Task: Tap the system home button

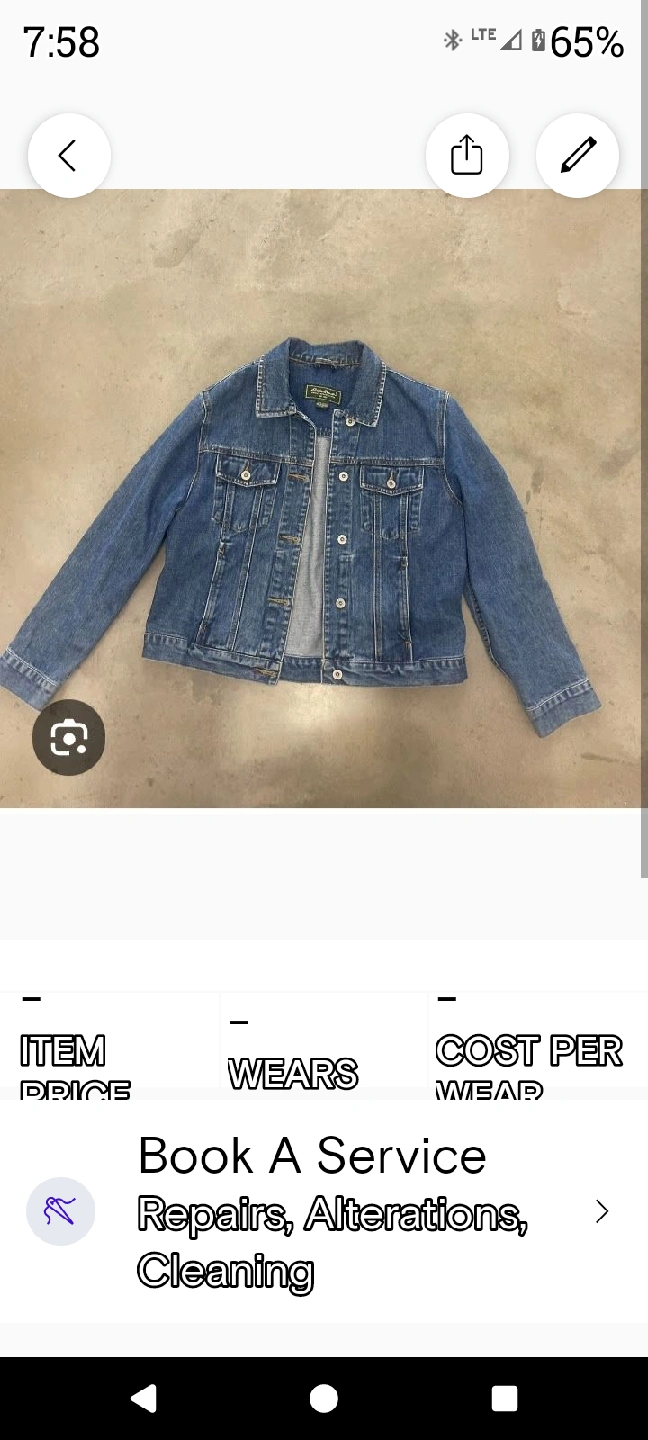Action: click(x=324, y=1398)
